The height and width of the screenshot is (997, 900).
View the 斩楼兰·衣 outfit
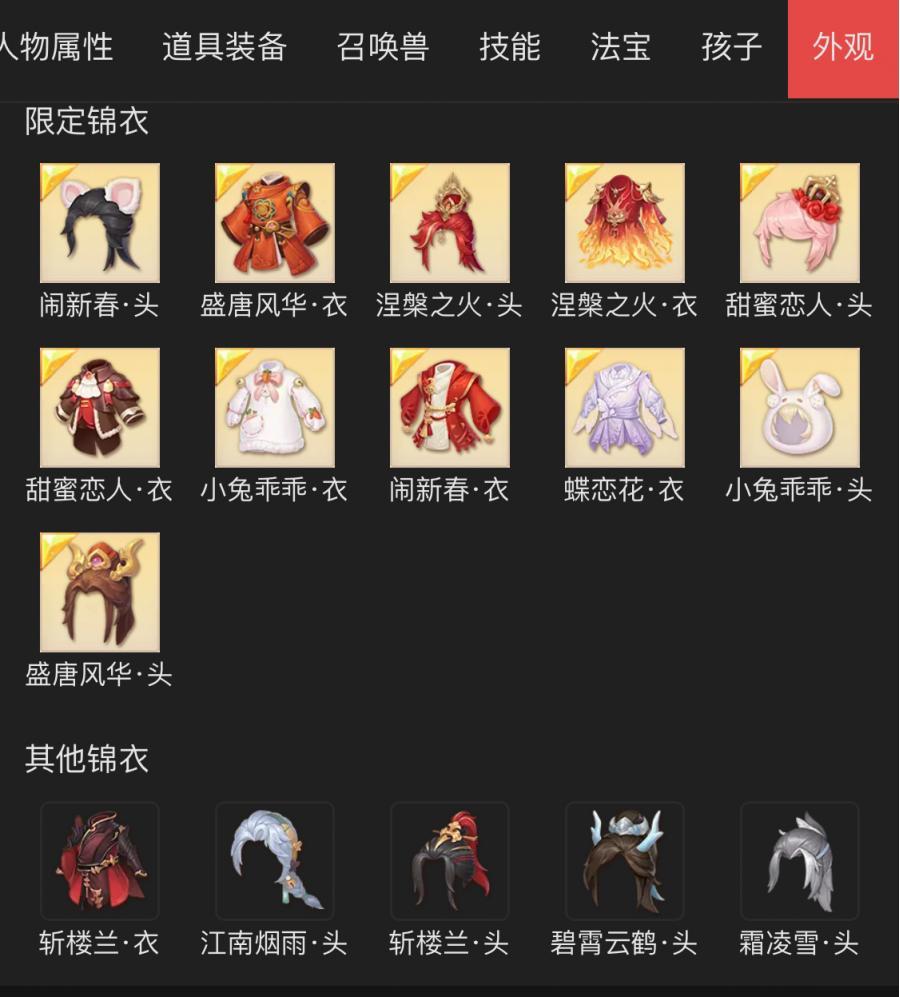pyautogui.click(x=99, y=861)
